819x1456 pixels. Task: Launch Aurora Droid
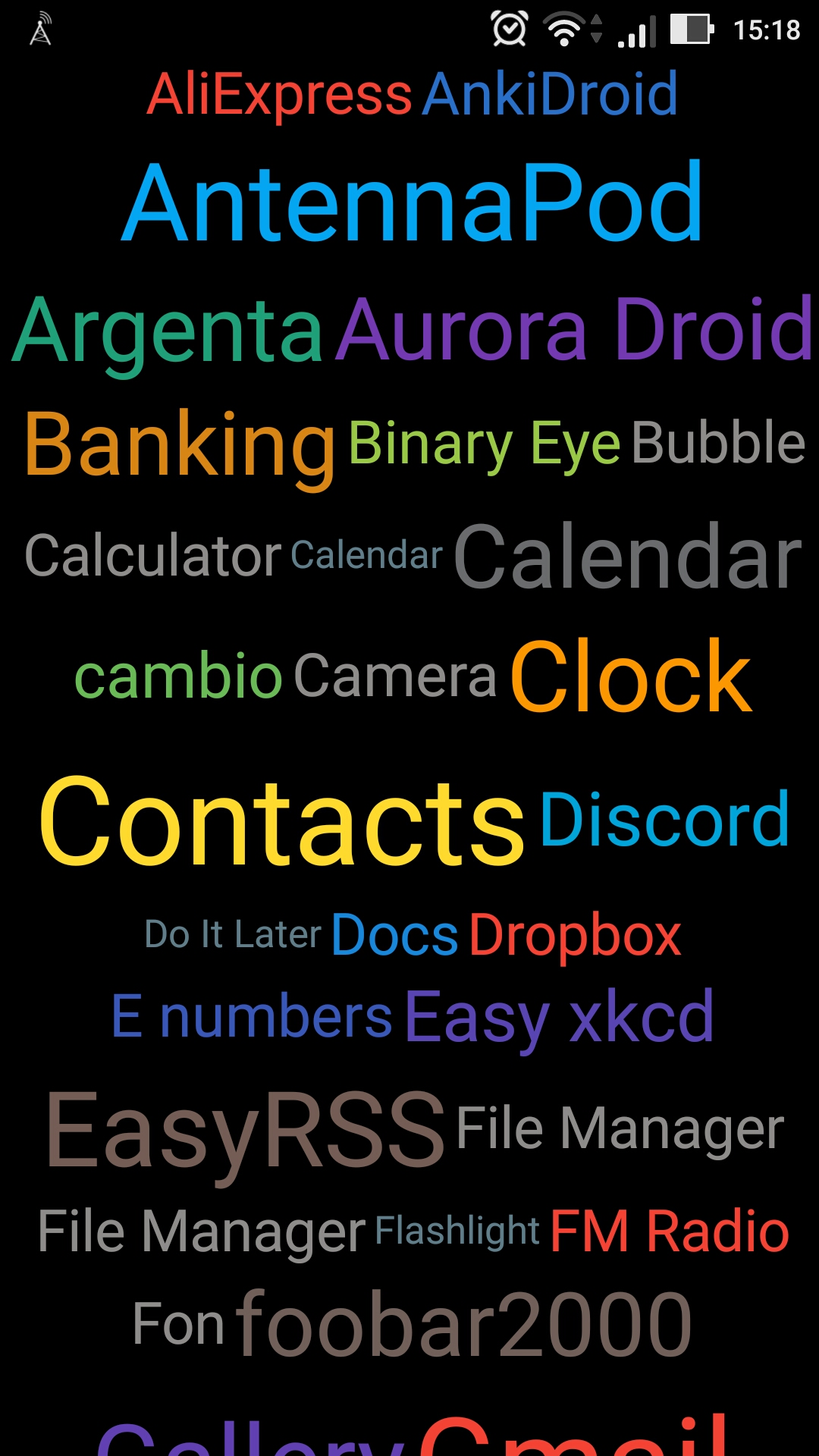point(575,330)
